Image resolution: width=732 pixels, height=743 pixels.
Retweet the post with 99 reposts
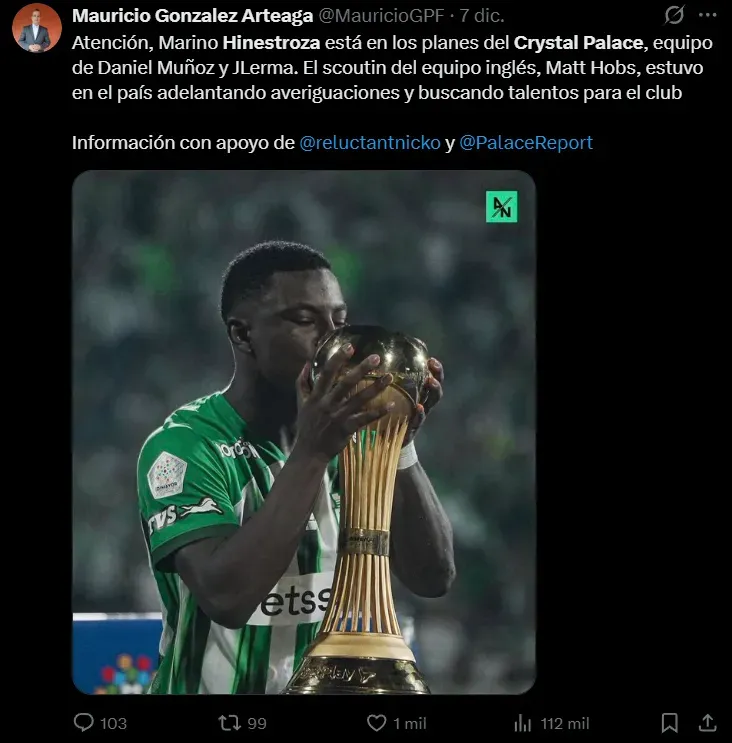point(227,722)
